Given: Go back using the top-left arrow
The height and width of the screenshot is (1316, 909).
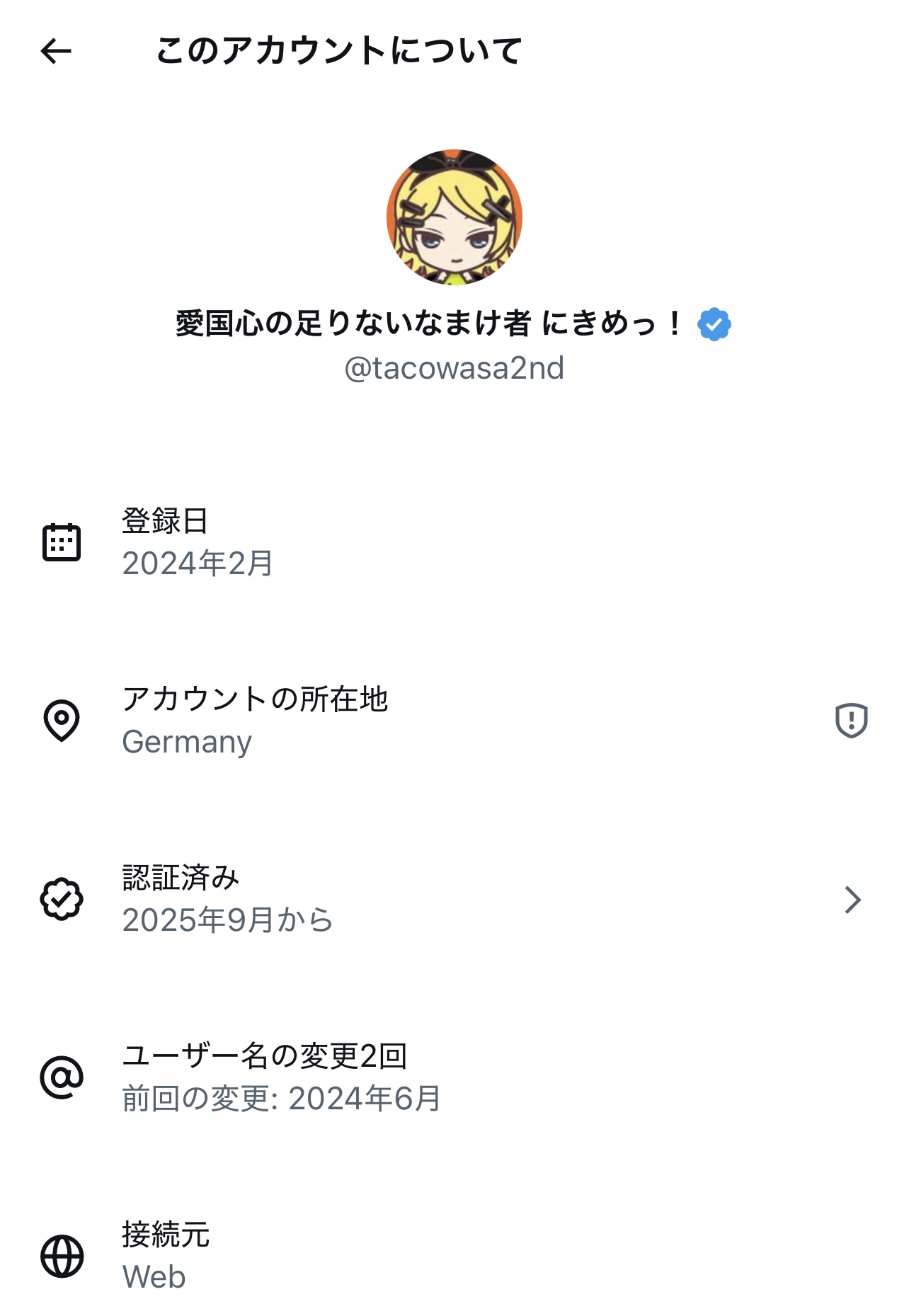Looking at the screenshot, I should 56,51.
